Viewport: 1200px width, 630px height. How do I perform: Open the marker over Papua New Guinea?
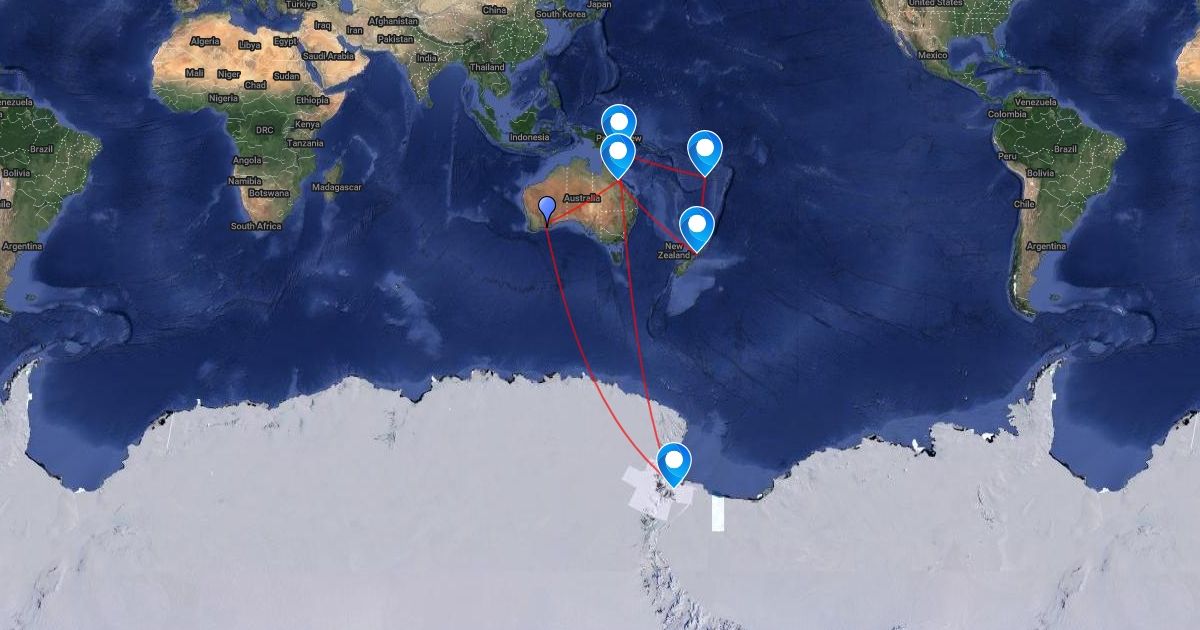click(618, 118)
